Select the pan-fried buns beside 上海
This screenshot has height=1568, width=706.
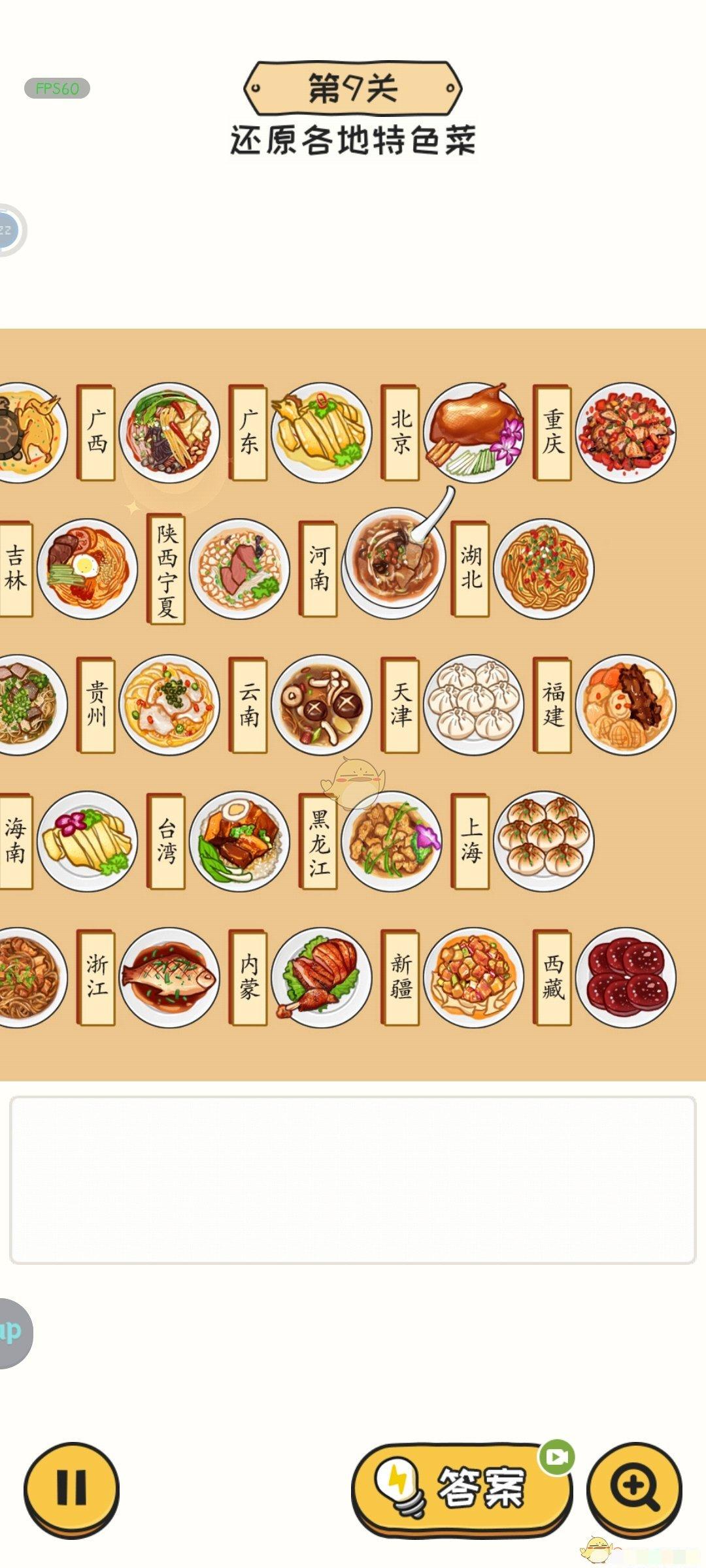pyautogui.click(x=543, y=841)
